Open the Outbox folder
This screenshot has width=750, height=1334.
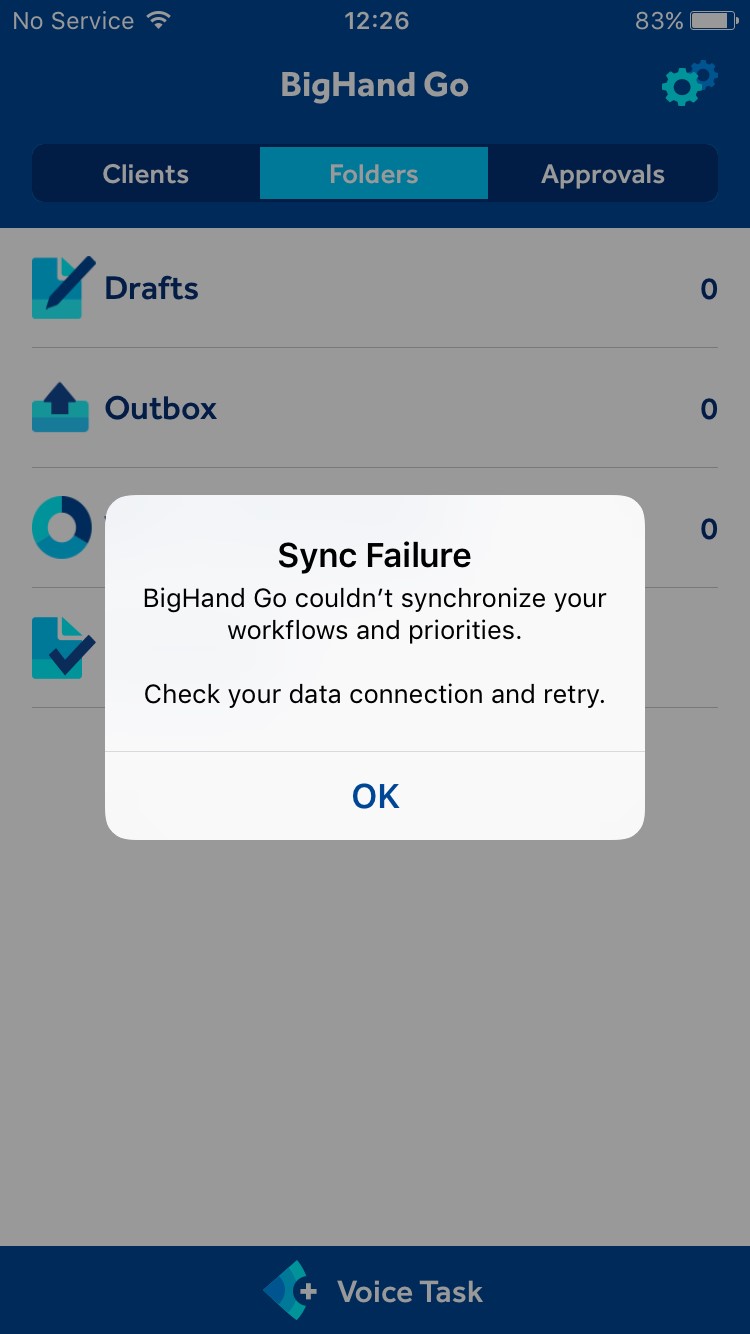(161, 408)
